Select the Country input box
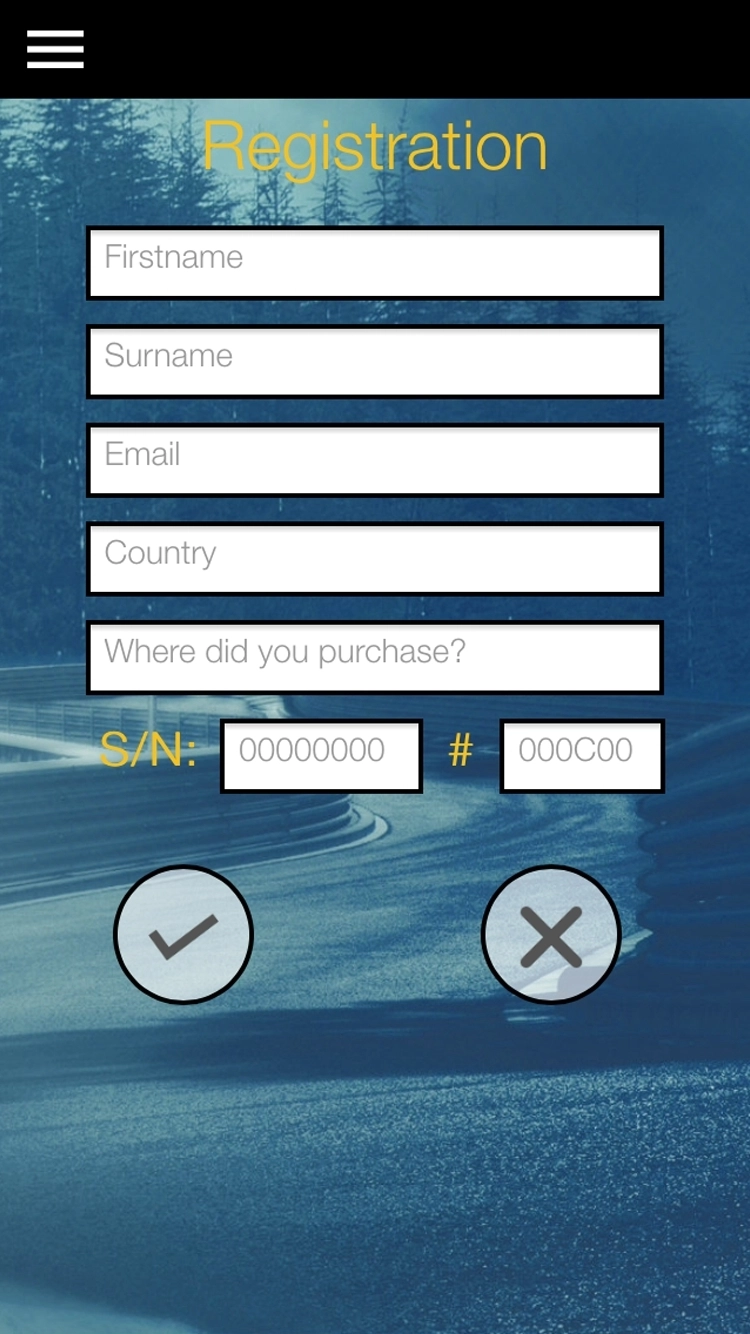 [x=374, y=557]
